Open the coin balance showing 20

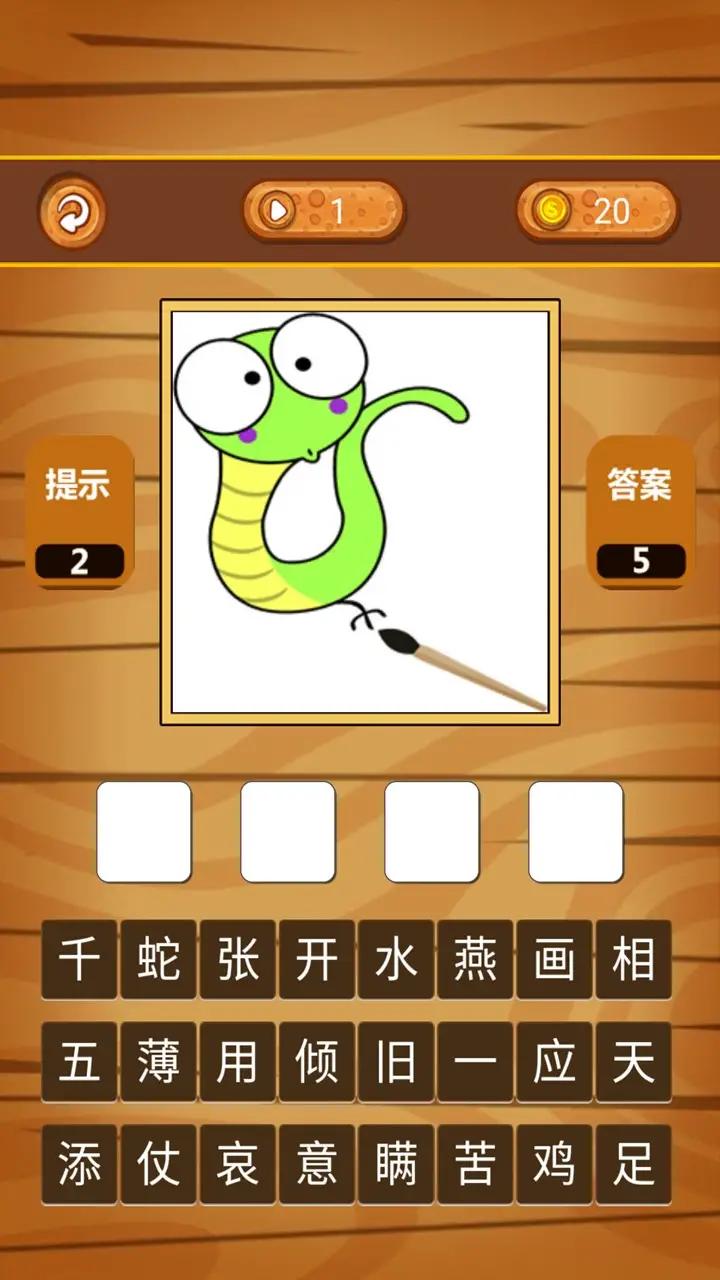pyautogui.click(x=597, y=211)
